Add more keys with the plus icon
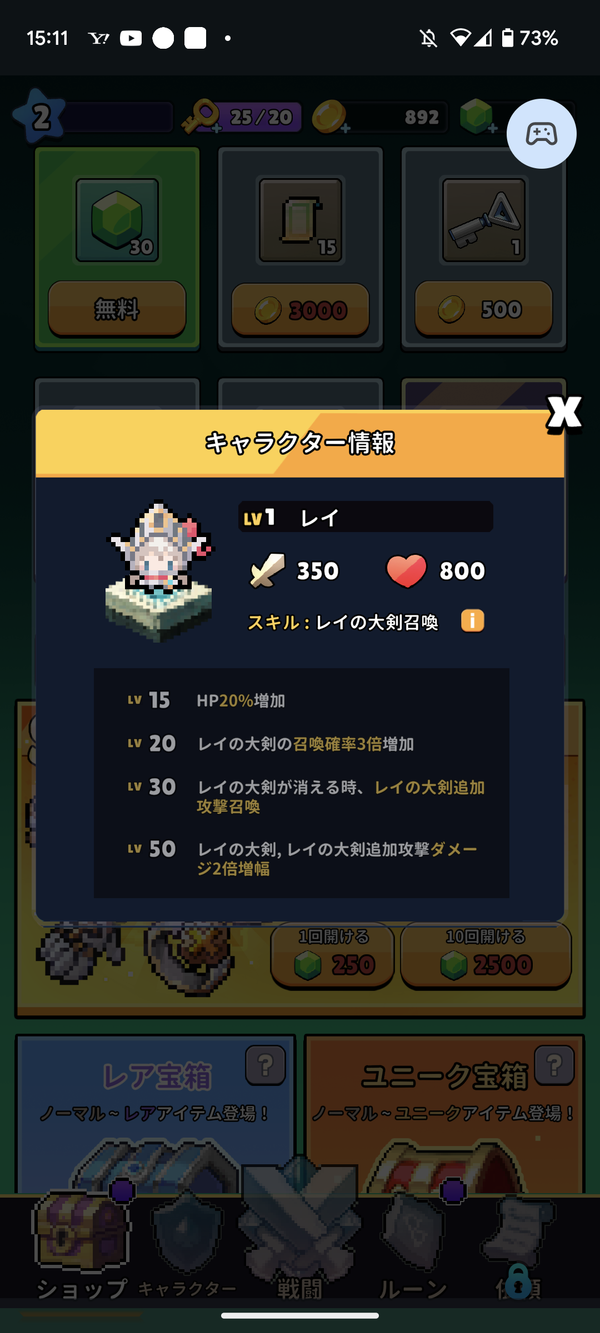 click(x=219, y=129)
